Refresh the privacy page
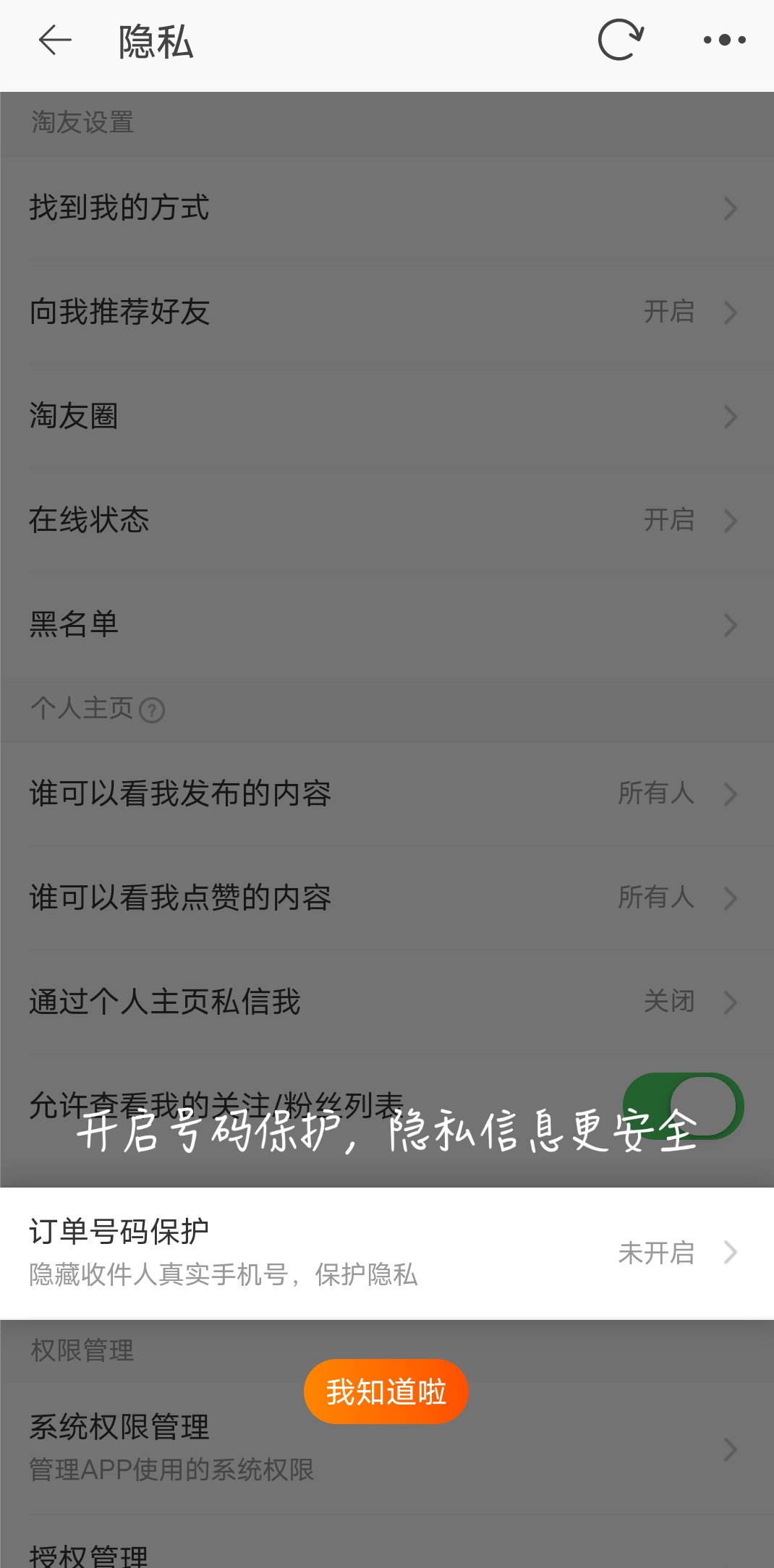The height and width of the screenshot is (1568, 774). point(621,41)
